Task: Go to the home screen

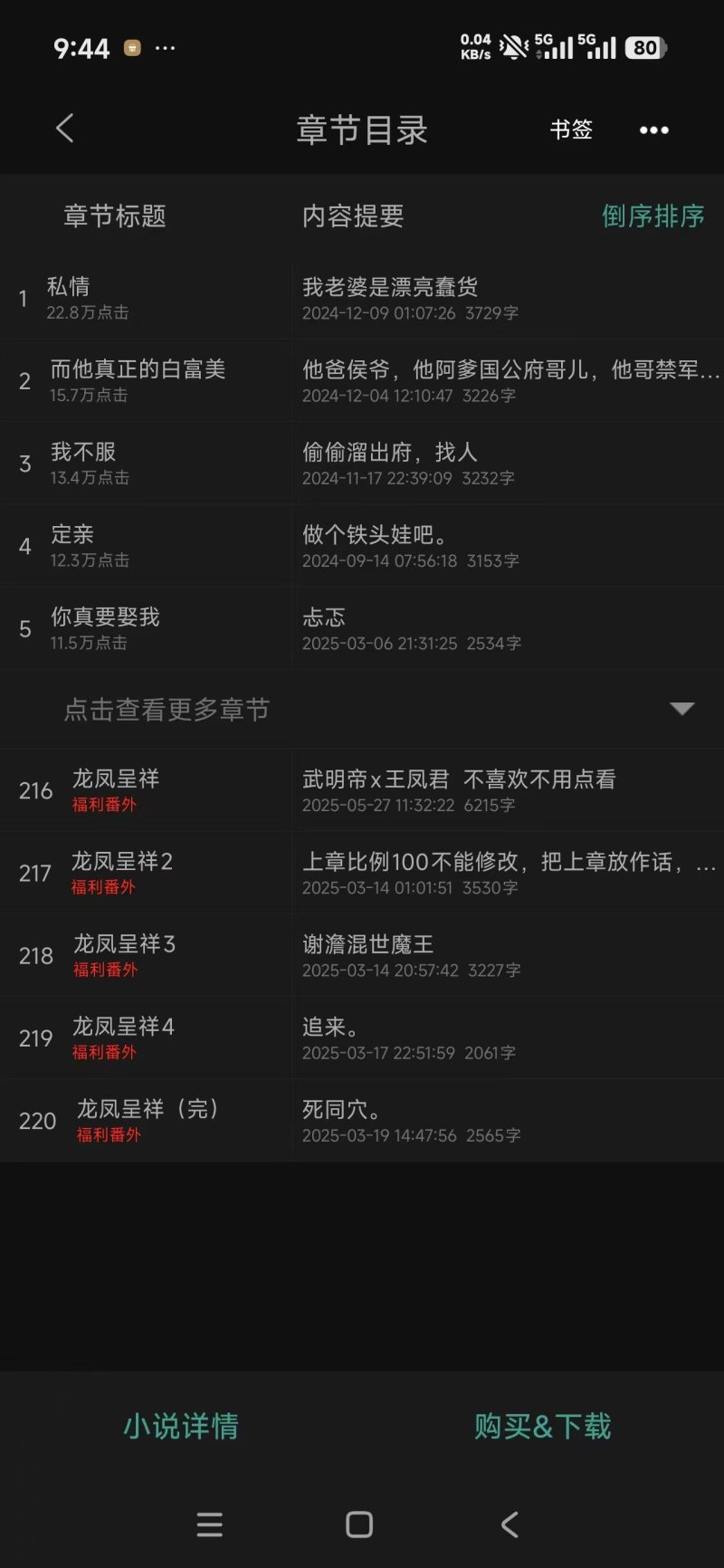Action: (x=359, y=1525)
